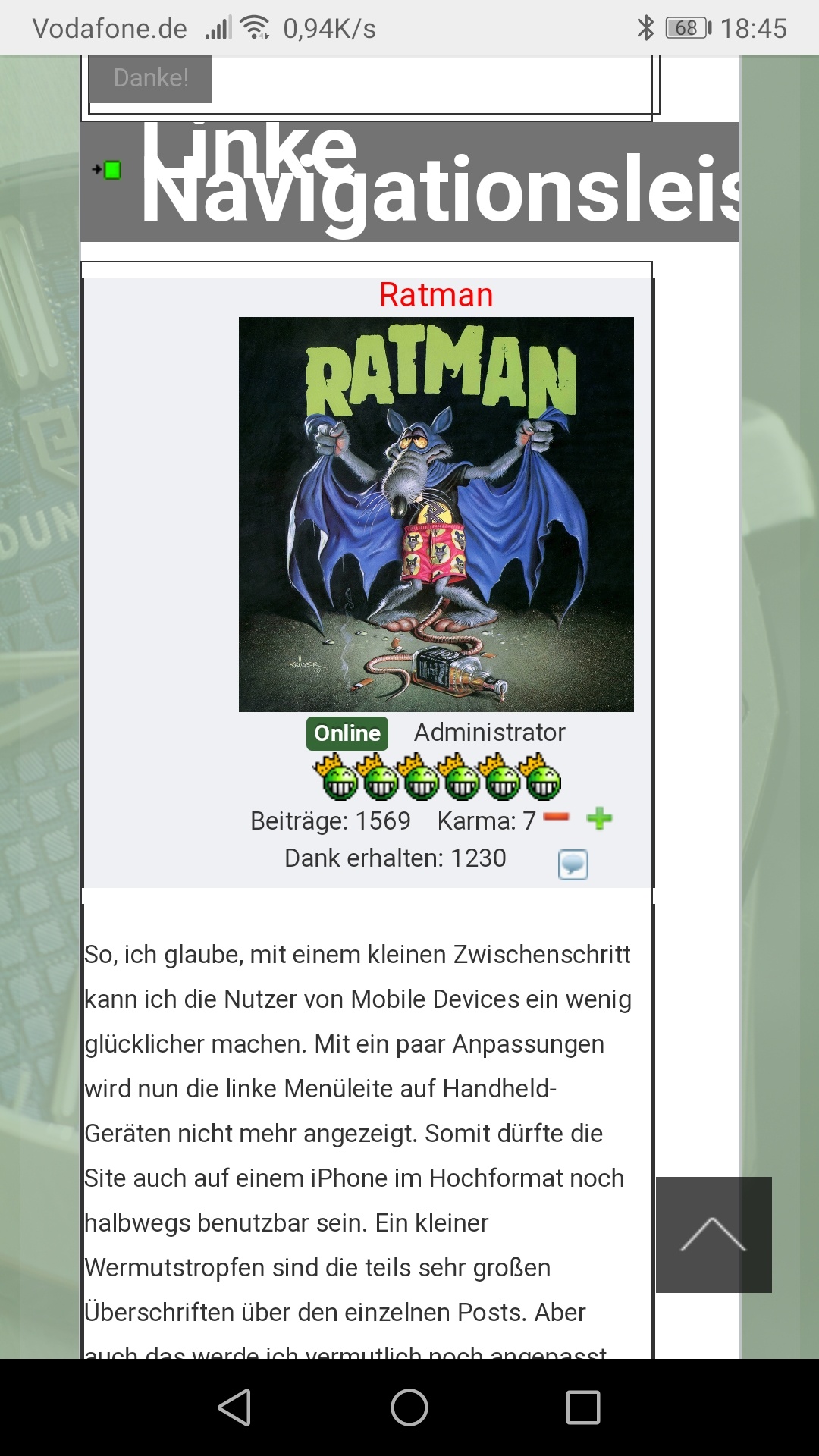Tap the Danke! button
This screenshot has width=819, height=1456.
point(151,78)
